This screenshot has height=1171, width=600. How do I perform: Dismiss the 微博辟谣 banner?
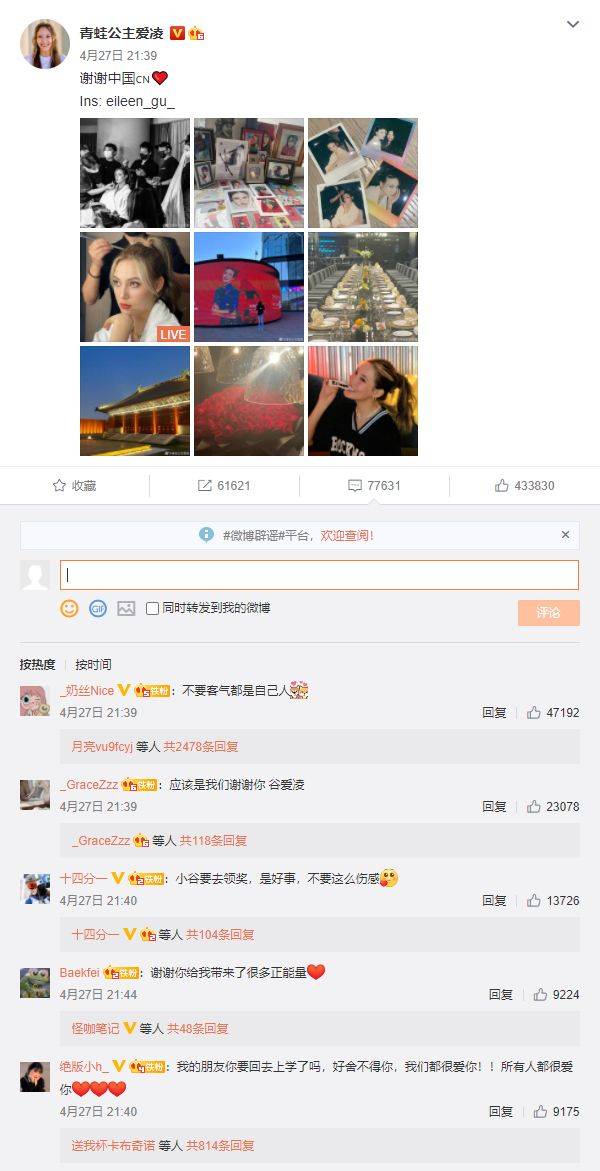(565, 535)
